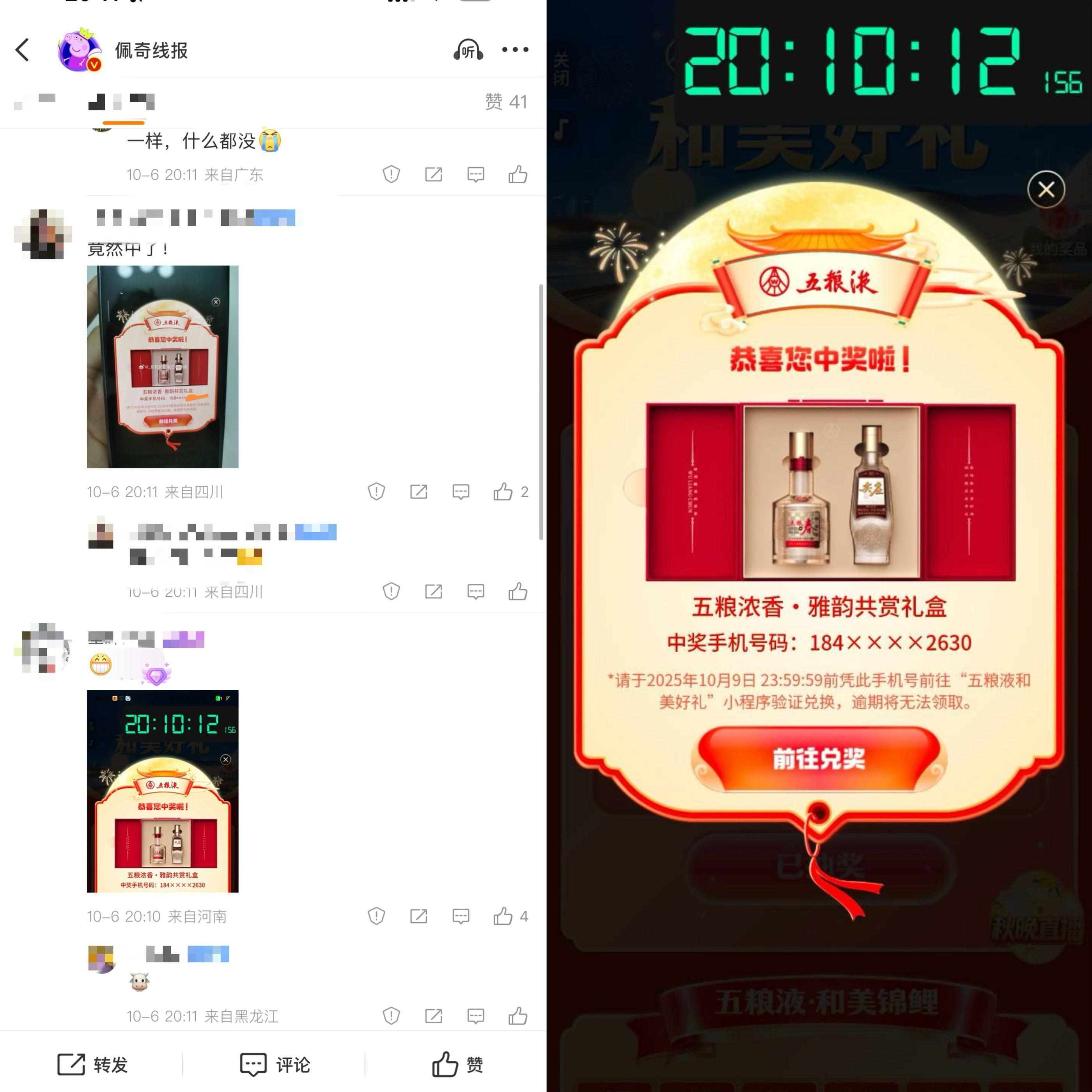The width and height of the screenshot is (1092, 1092).
Task: Open the 20:10:12 screenshot in 河南 comment
Action: [x=163, y=791]
